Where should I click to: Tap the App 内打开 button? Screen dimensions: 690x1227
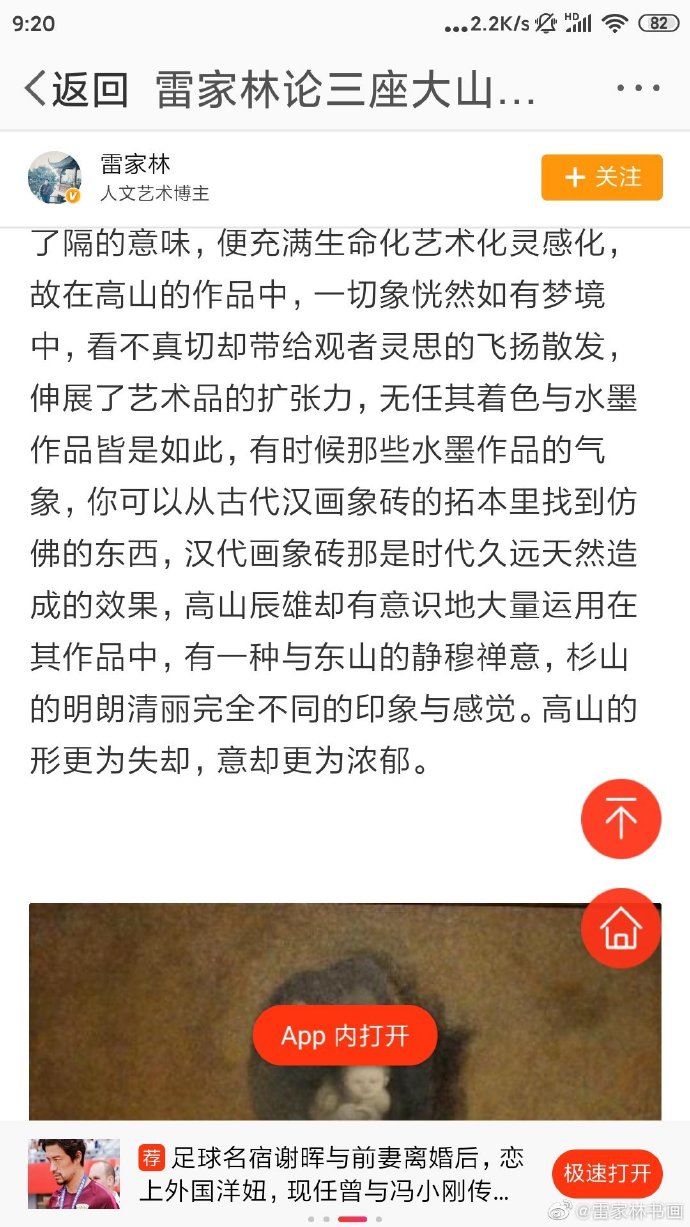pyautogui.click(x=345, y=1036)
